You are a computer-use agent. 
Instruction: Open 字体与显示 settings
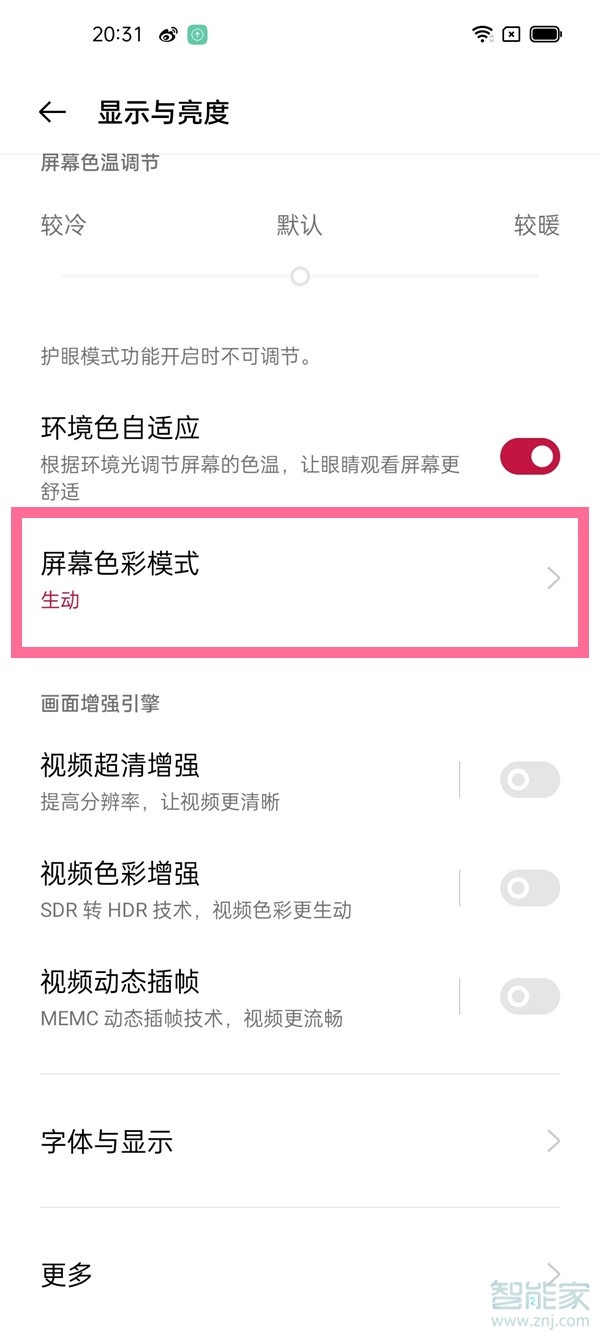pyautogui.click(x=298, y=1141)
